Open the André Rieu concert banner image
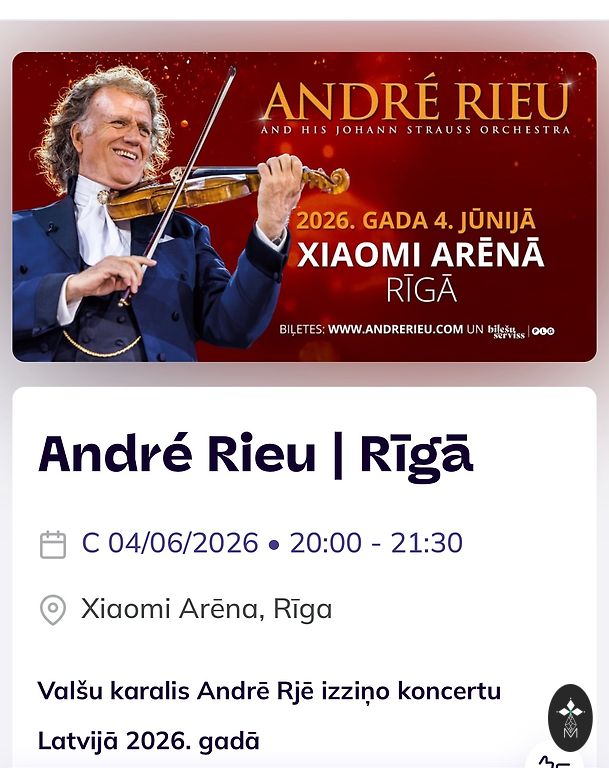The width and height of the screenshot is (609, 768). [304, 206]
